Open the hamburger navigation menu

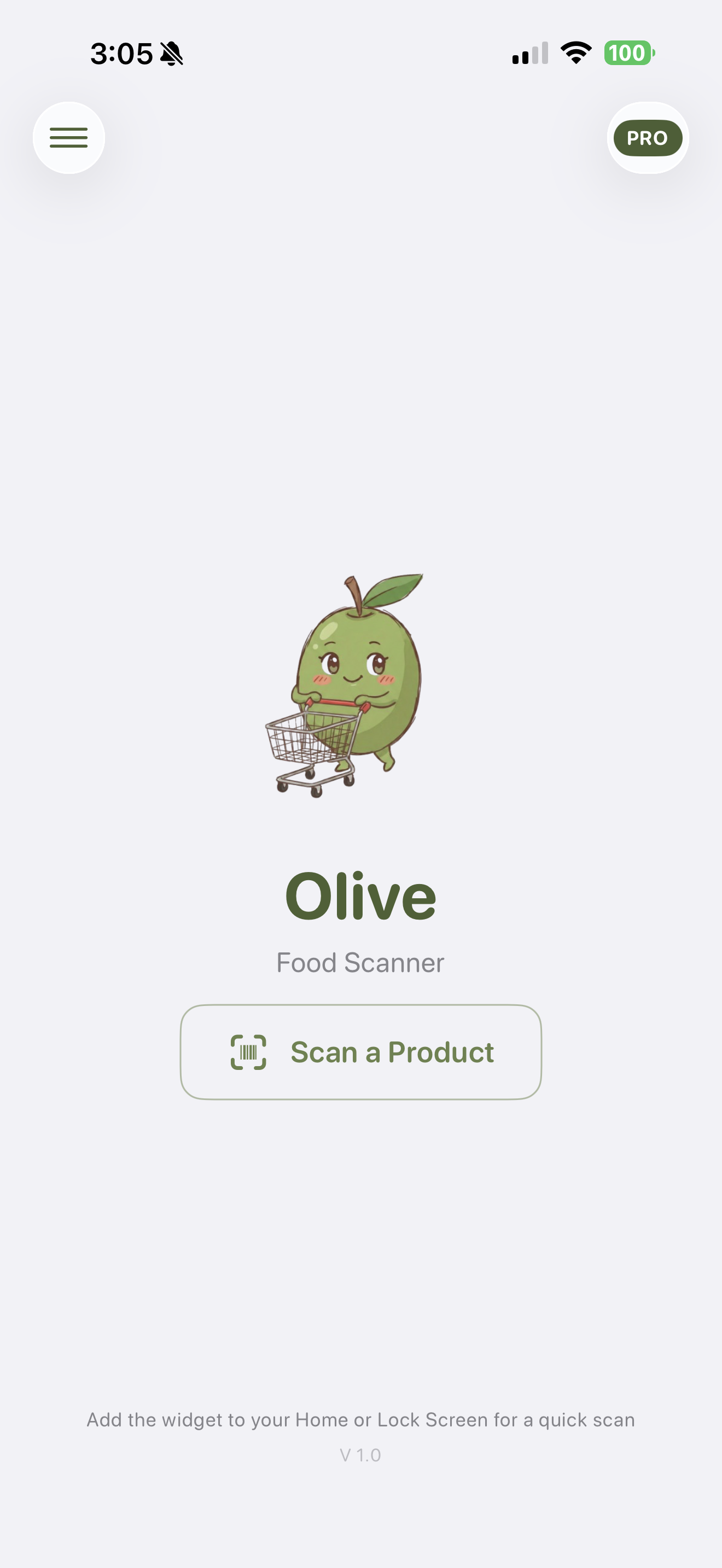coord(68,138)
